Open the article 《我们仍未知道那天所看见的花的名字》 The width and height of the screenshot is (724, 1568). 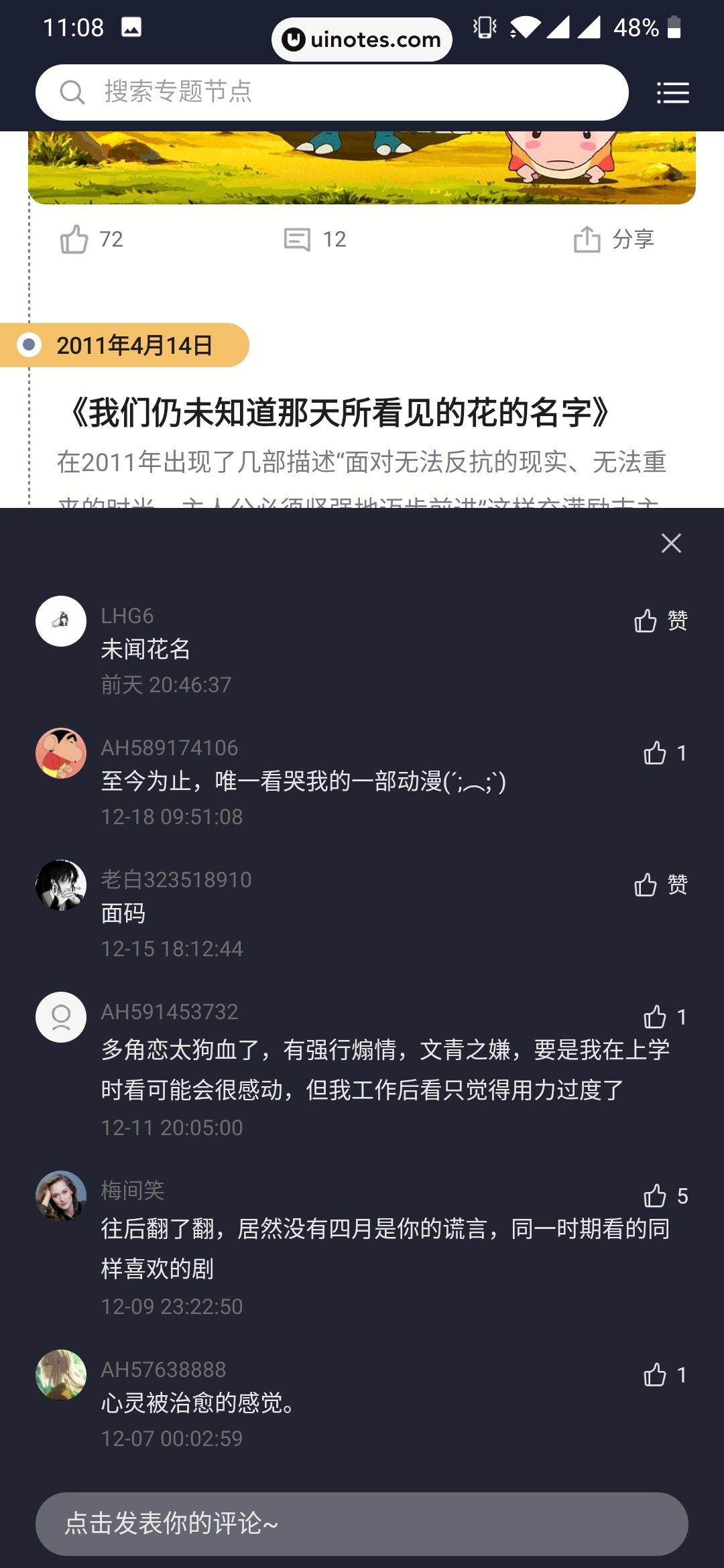[x=341, y=413]
